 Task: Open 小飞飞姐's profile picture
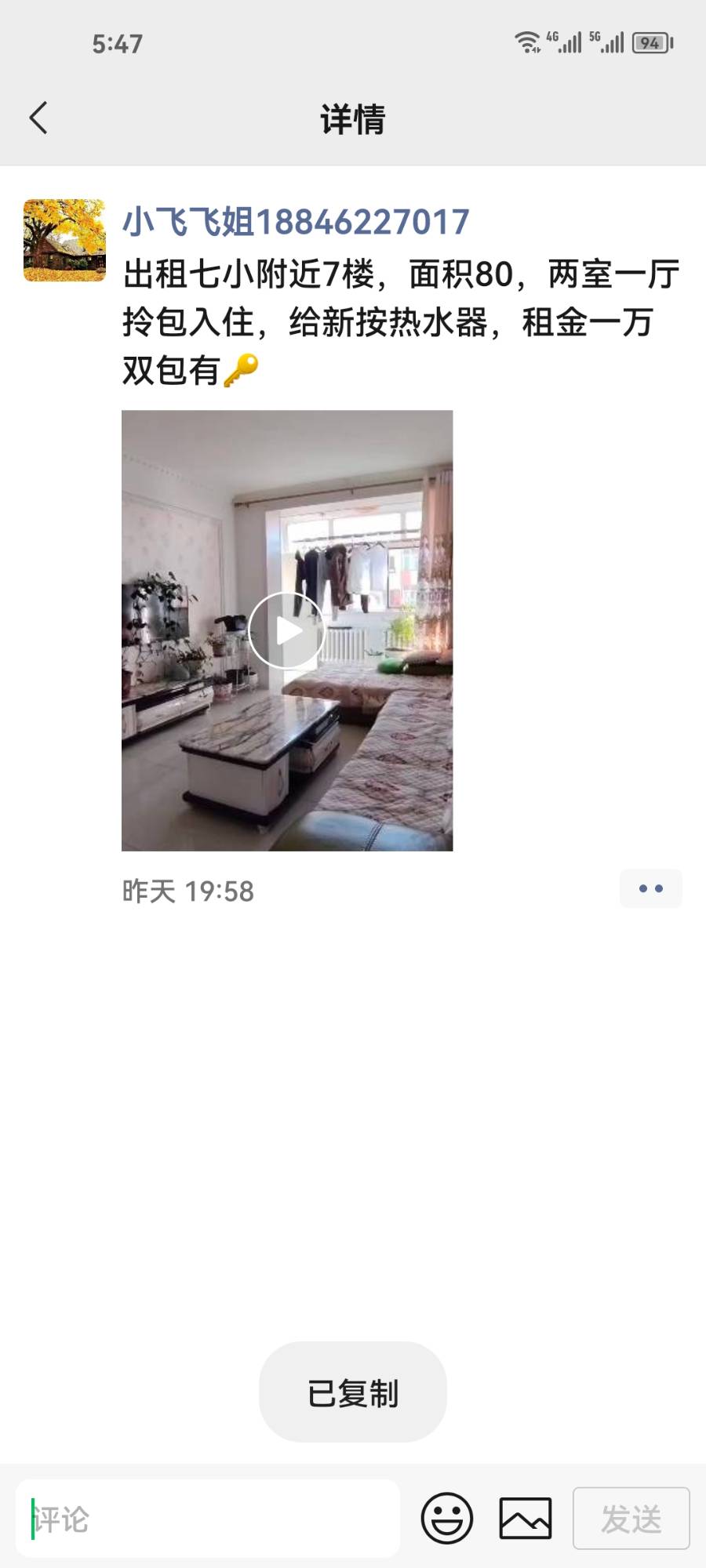click(x=64, y=240)
